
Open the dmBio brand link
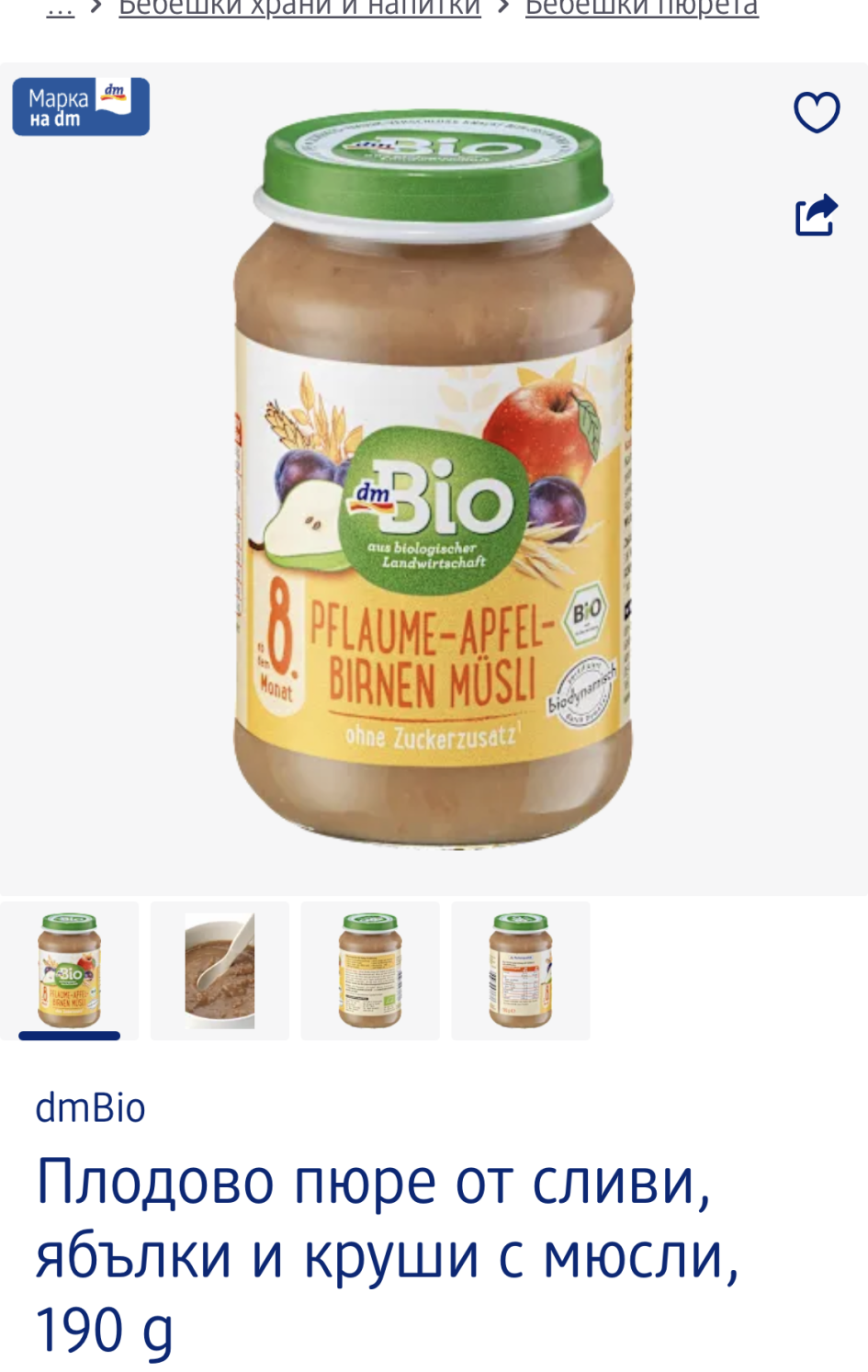(x=90, y=1108)
